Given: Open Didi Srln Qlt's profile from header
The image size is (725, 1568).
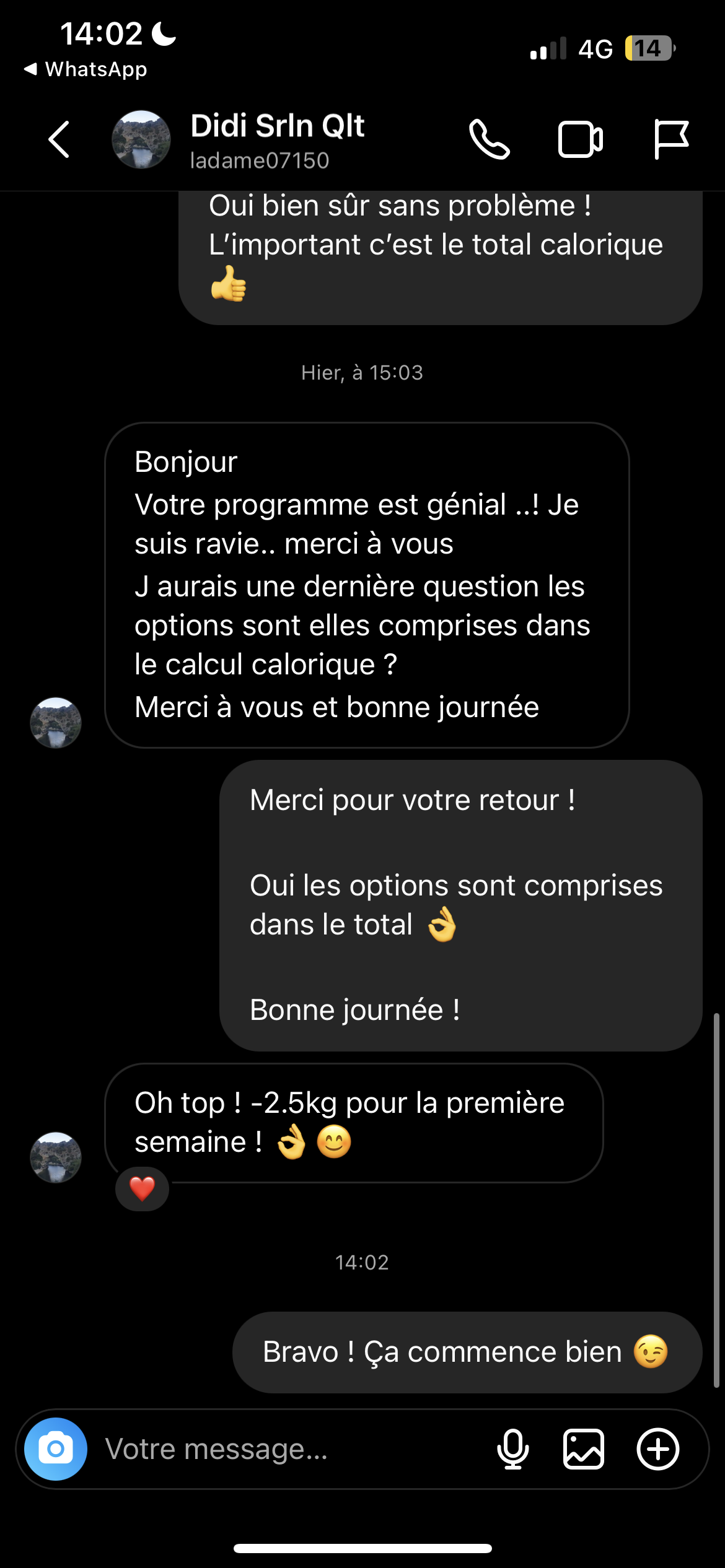Looking at the screenshot, I should pos(277,140).
